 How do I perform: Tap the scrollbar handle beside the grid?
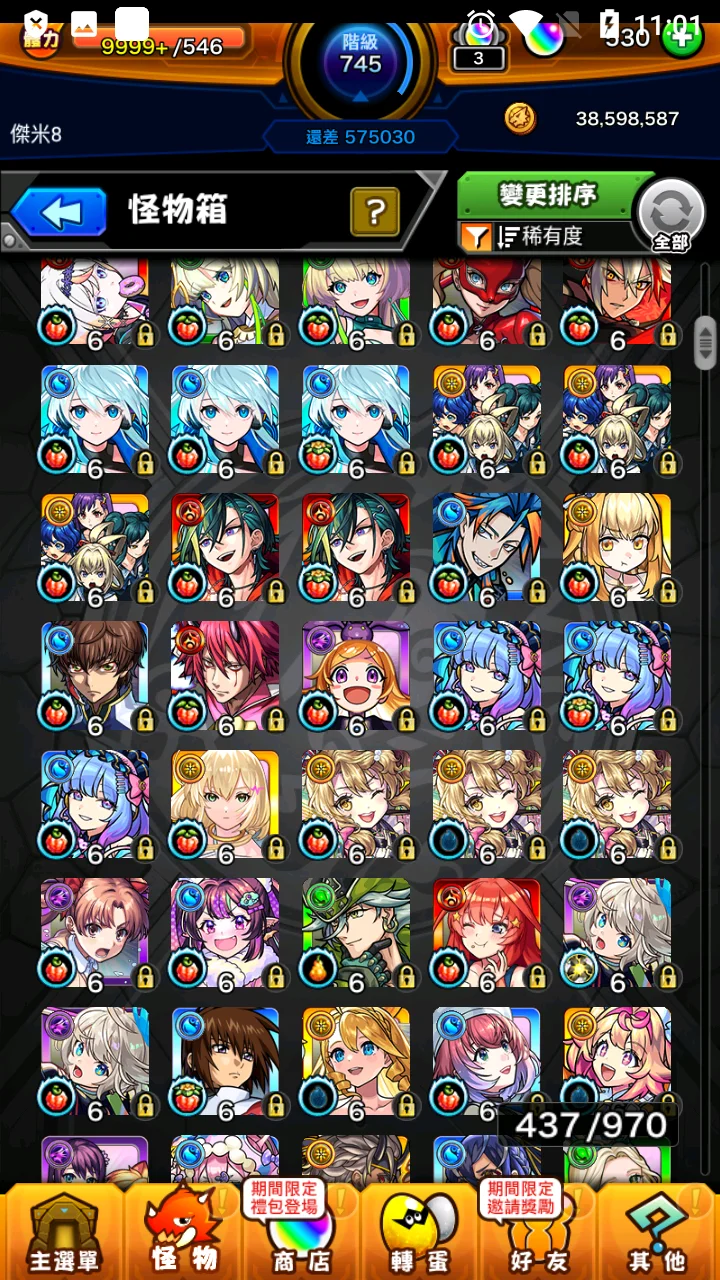(x=705, y=343)
